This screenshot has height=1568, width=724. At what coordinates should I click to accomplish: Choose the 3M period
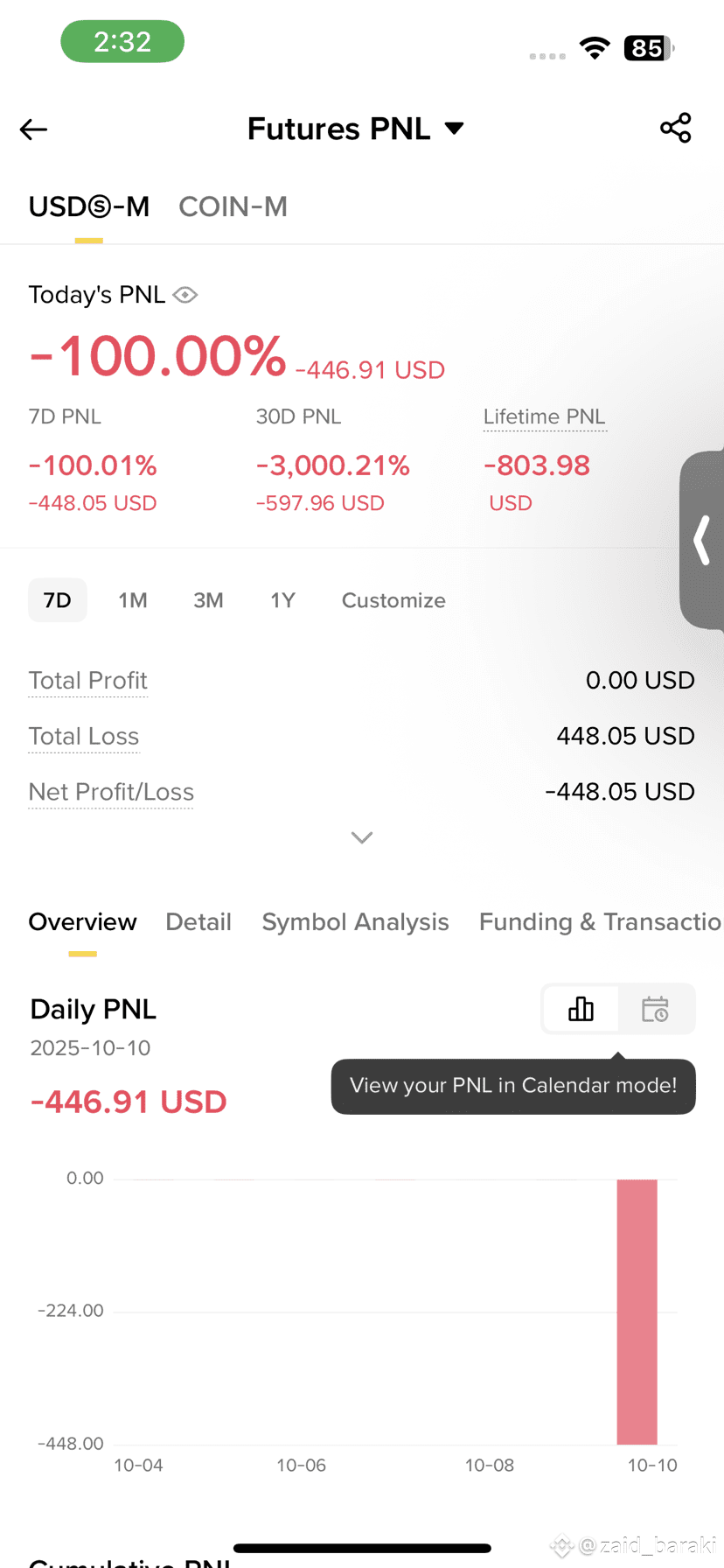tap(208, 600)
